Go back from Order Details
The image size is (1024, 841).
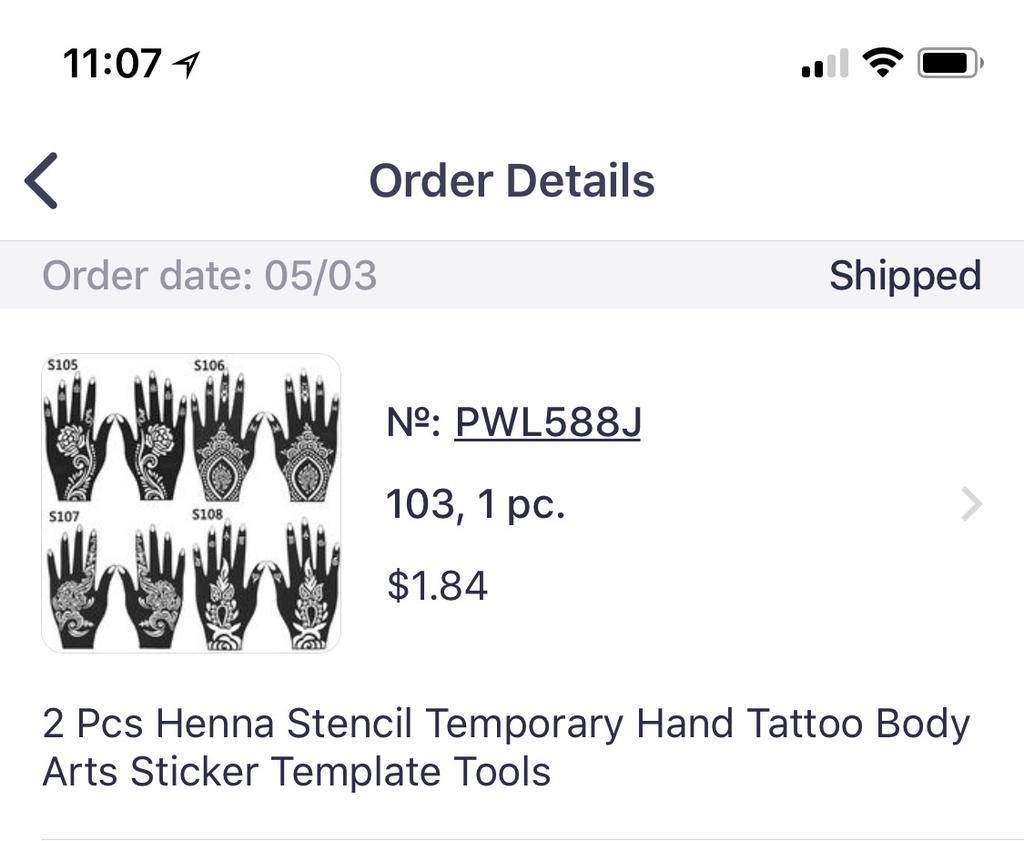(x=42, y=181)
